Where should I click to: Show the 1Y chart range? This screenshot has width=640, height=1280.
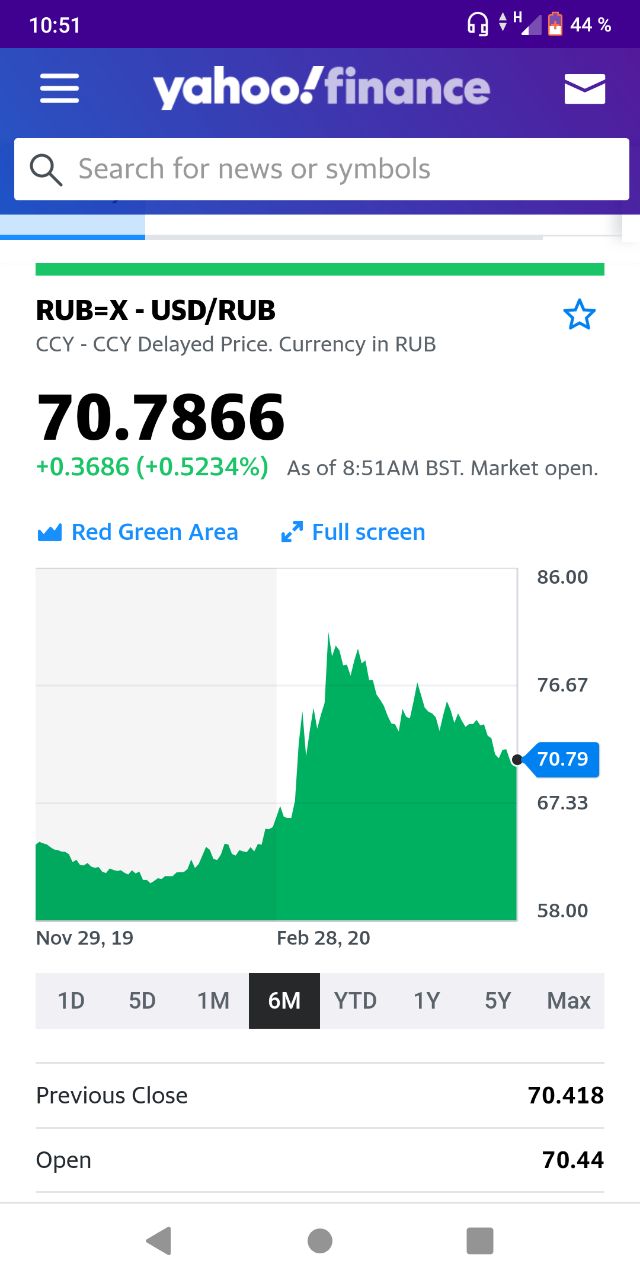(x=426, y=1001)
